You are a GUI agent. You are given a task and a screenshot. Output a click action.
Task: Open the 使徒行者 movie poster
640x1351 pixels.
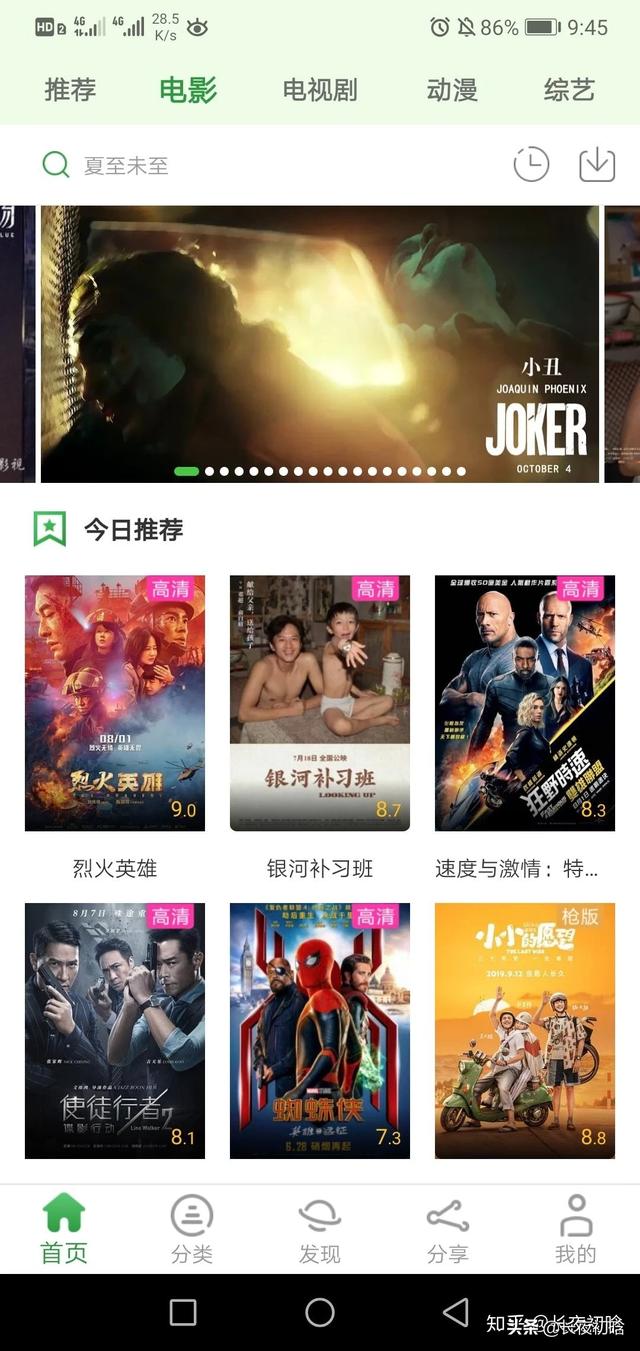point(115,1030)
